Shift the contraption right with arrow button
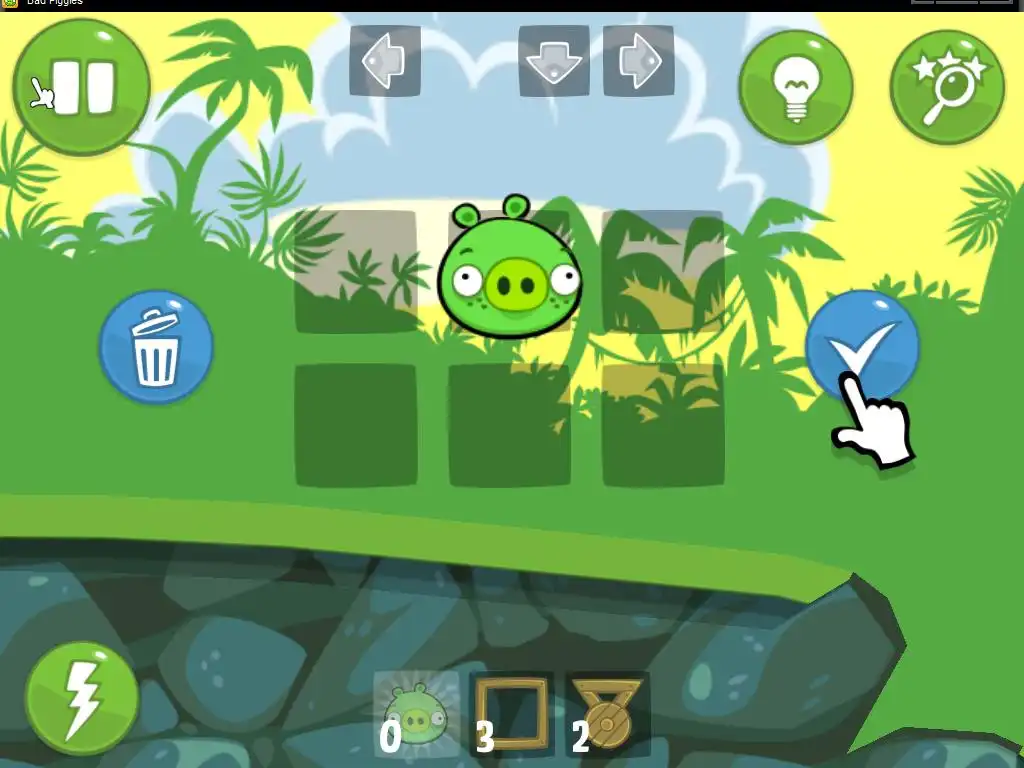Screen dimensions: 1024x768 (638, 62)
